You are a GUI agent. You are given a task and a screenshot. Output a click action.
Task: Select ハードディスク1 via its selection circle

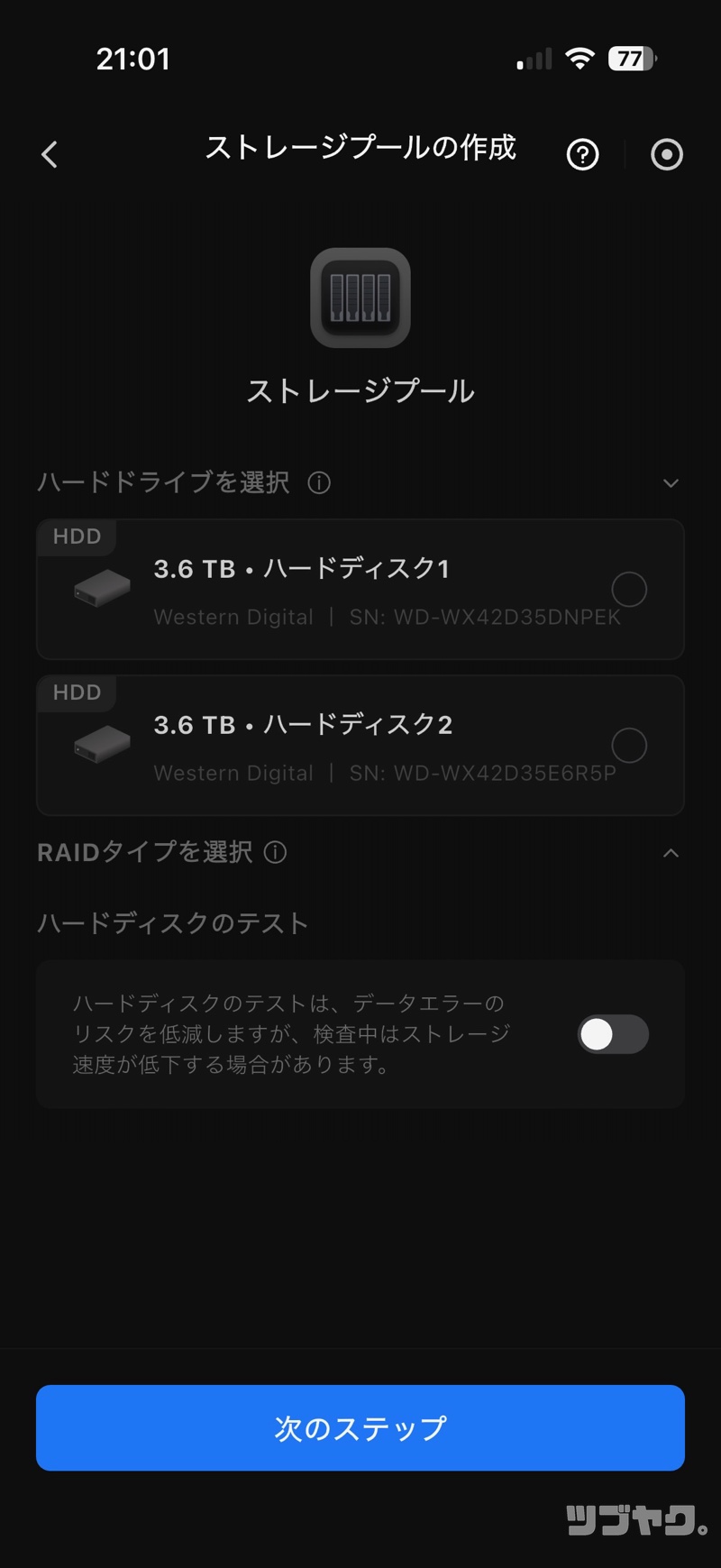(x=629, y=589)
